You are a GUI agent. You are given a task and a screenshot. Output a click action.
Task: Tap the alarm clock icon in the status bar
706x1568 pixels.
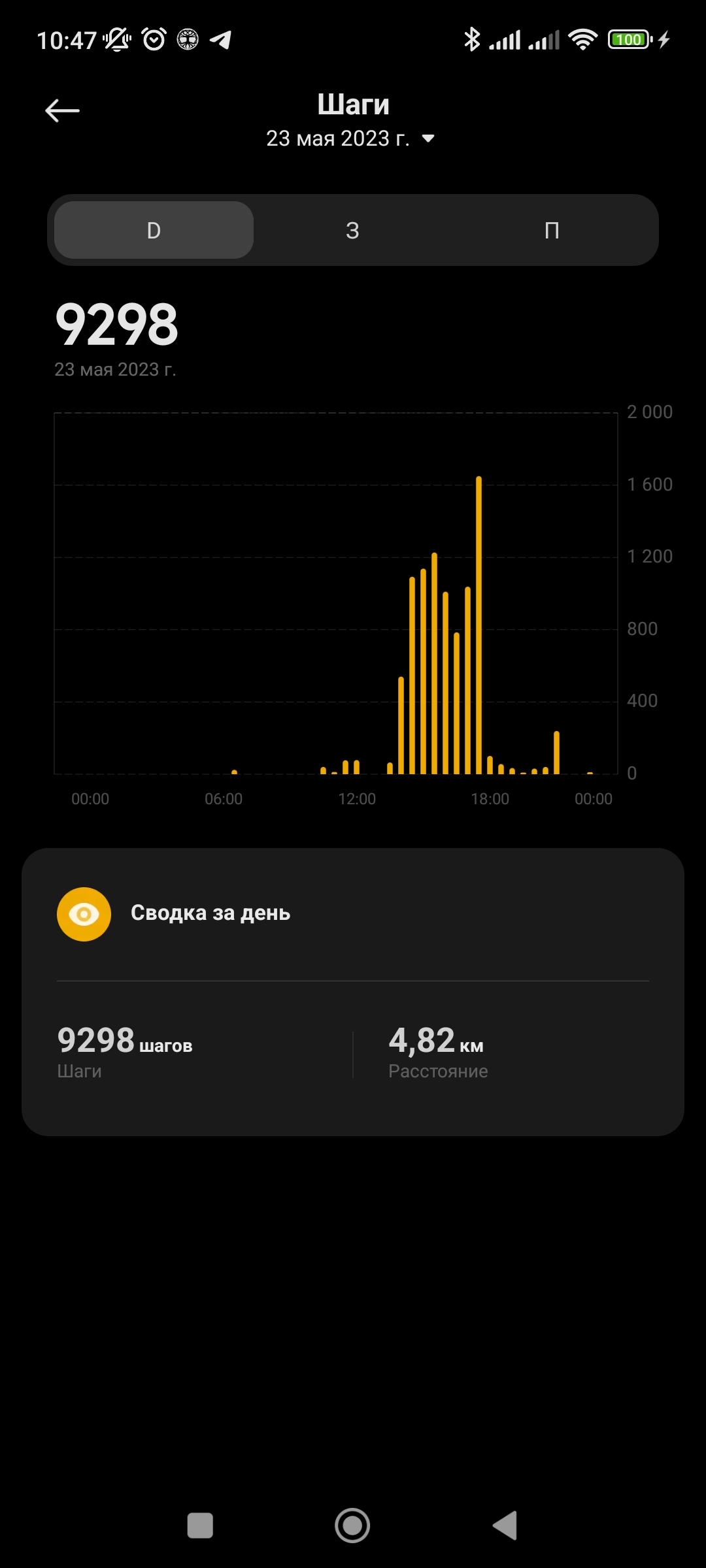coord(152,41)
